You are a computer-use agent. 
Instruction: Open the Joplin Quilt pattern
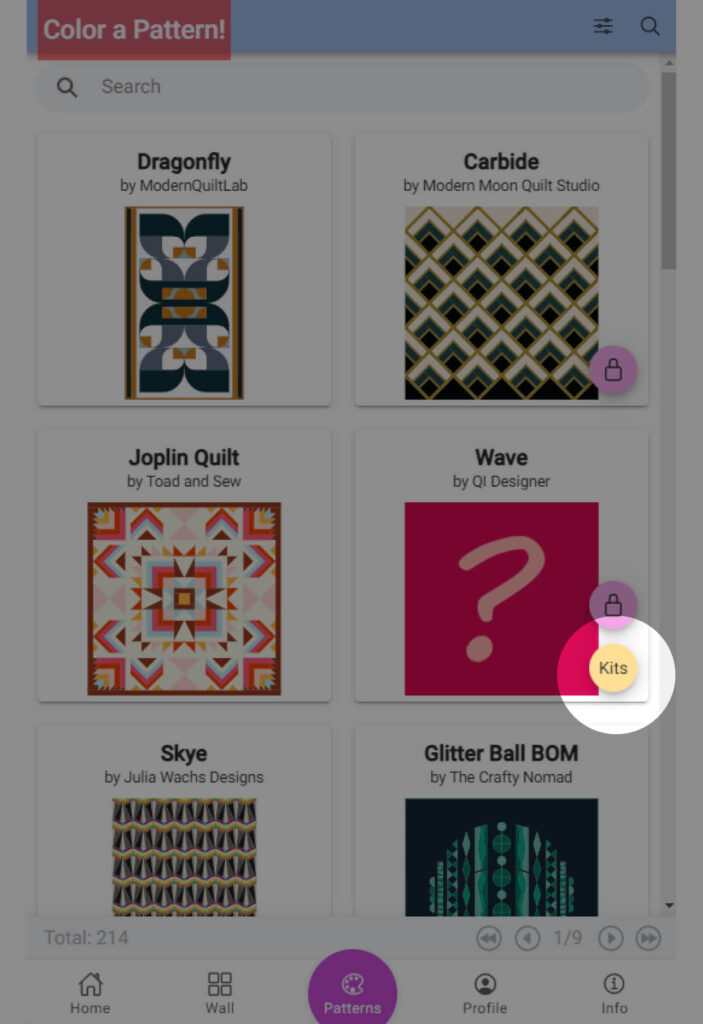tap(184, 597)
